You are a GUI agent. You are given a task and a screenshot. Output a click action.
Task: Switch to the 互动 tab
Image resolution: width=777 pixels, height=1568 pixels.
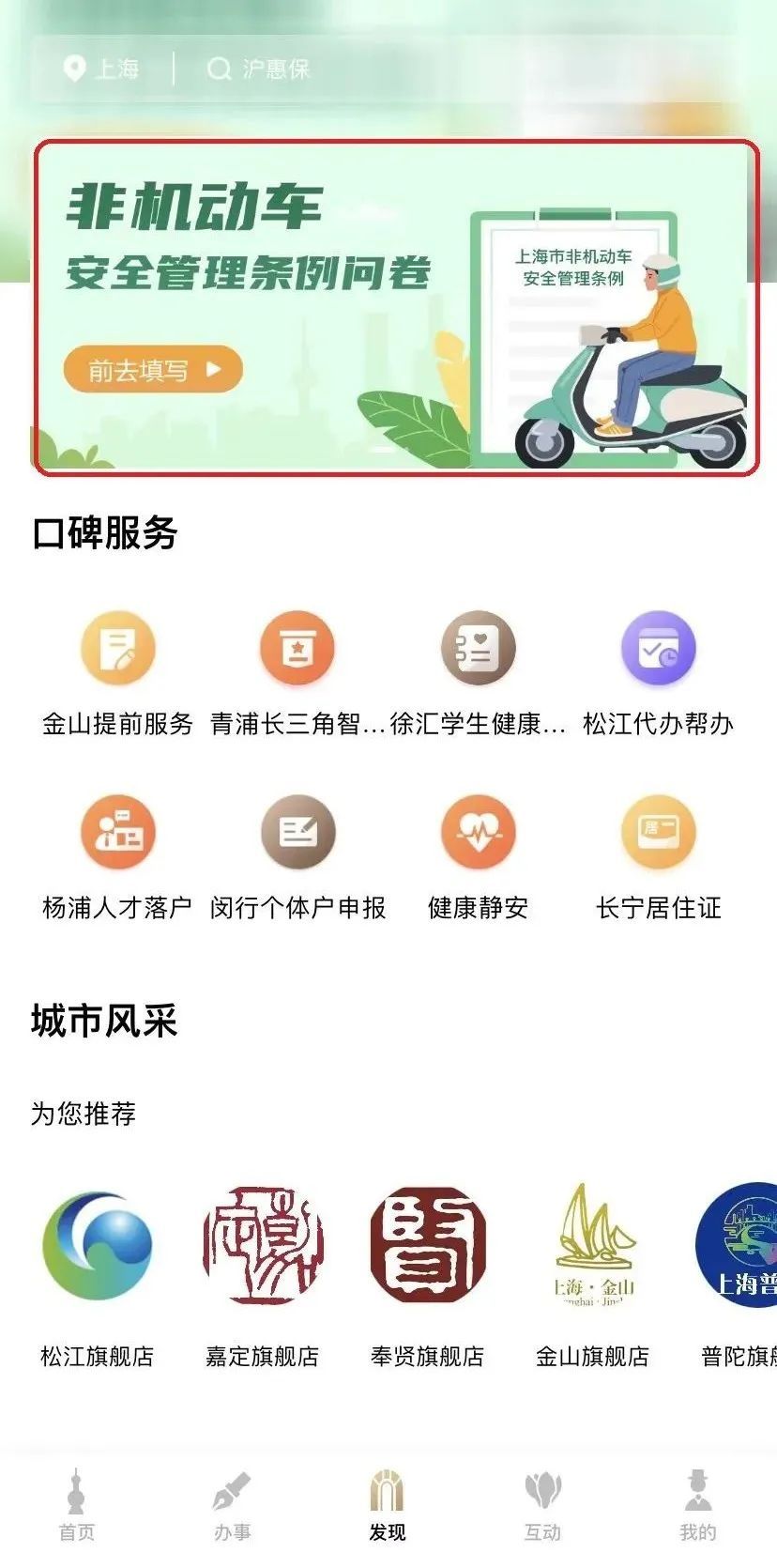click(542, 1506)
